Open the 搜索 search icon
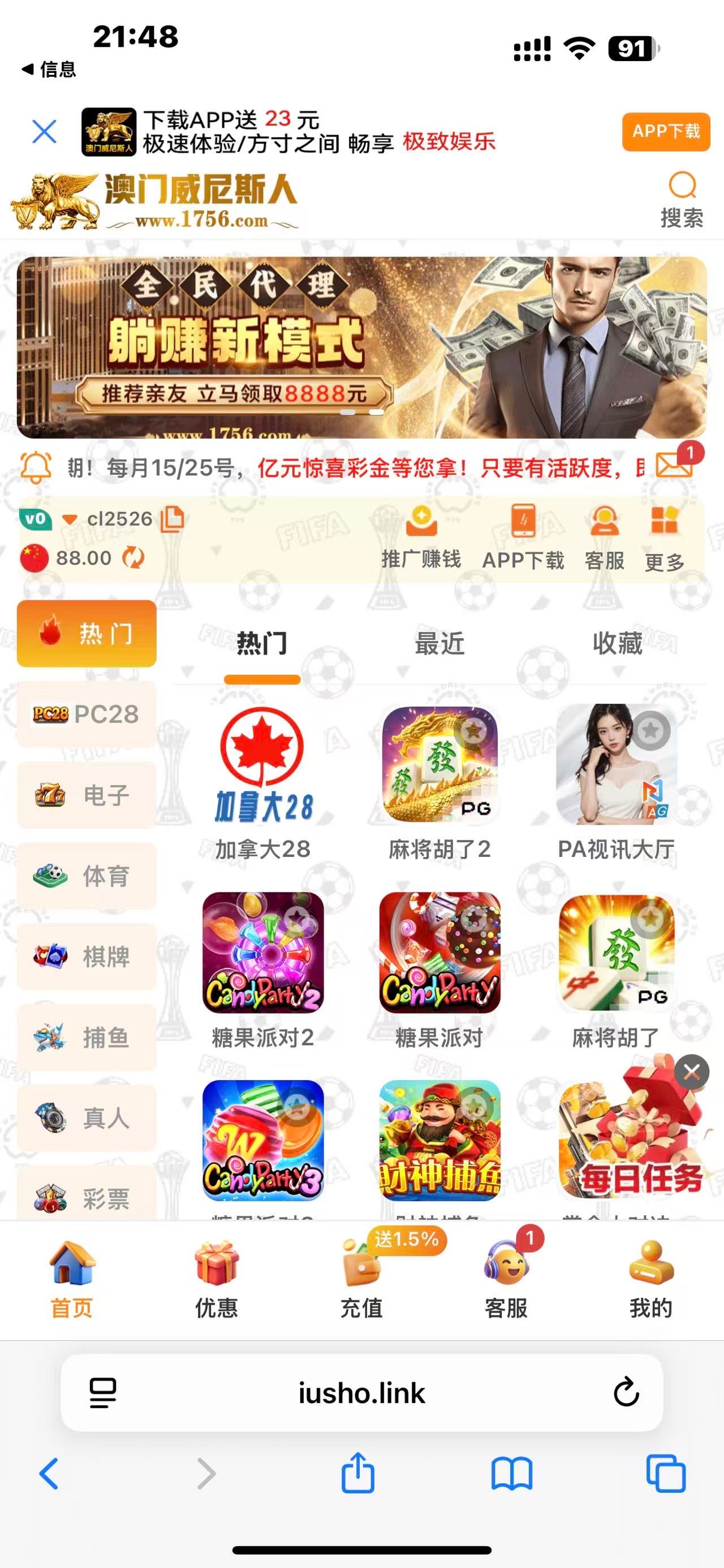This screenshot has width=724, height=1568. pyautogui.click(x=682, y=198)
